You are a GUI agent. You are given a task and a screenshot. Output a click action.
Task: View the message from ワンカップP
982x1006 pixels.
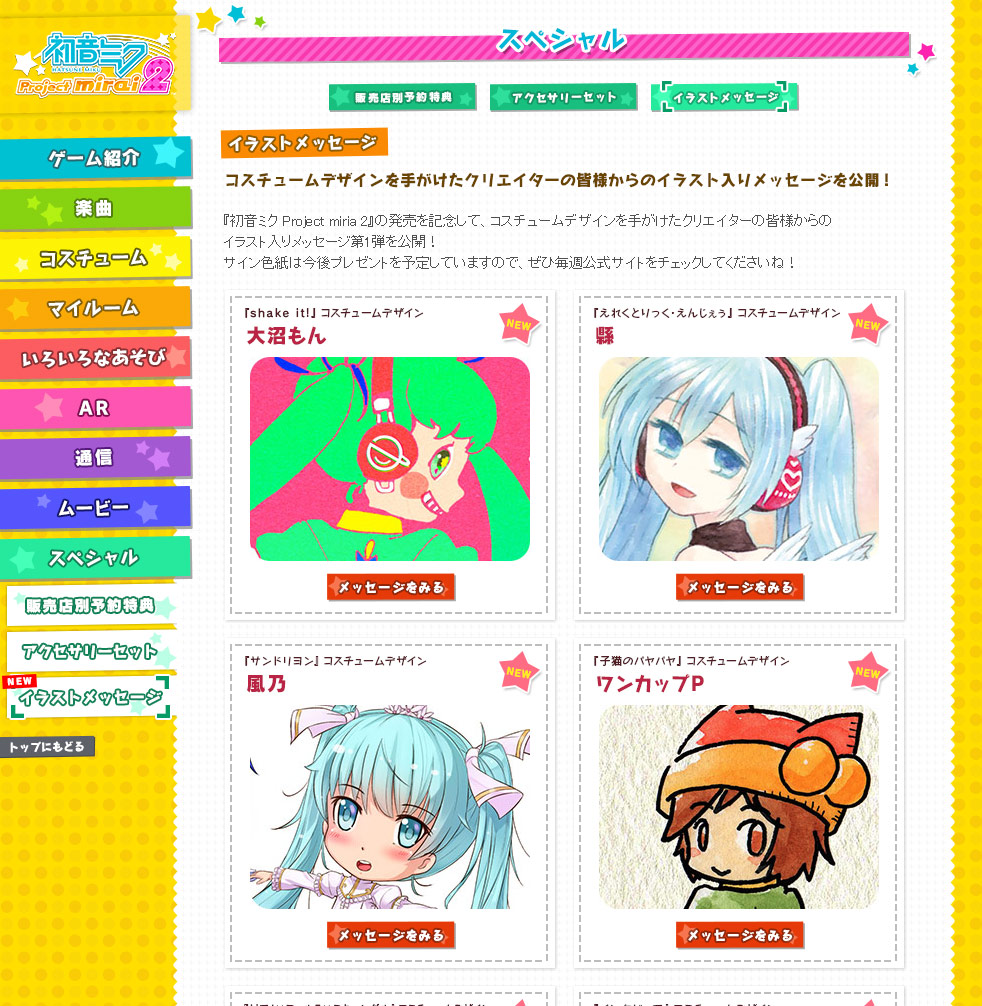[x=739, y=935]
